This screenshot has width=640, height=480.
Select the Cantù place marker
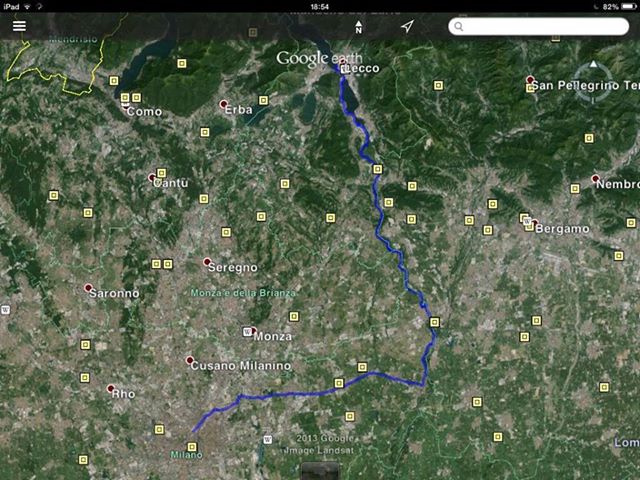[152, 177]
